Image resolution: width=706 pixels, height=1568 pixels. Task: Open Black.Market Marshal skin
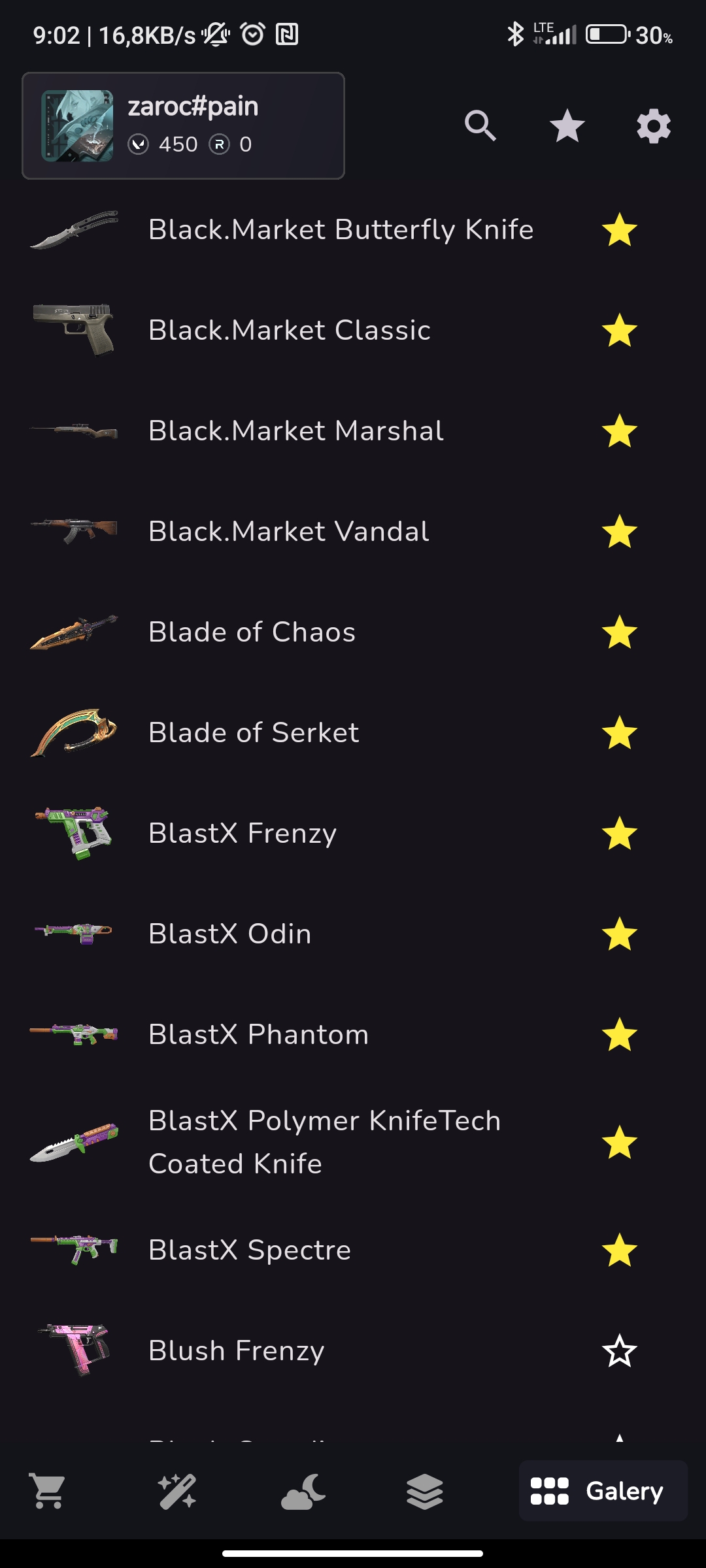(x=295, y=431)
